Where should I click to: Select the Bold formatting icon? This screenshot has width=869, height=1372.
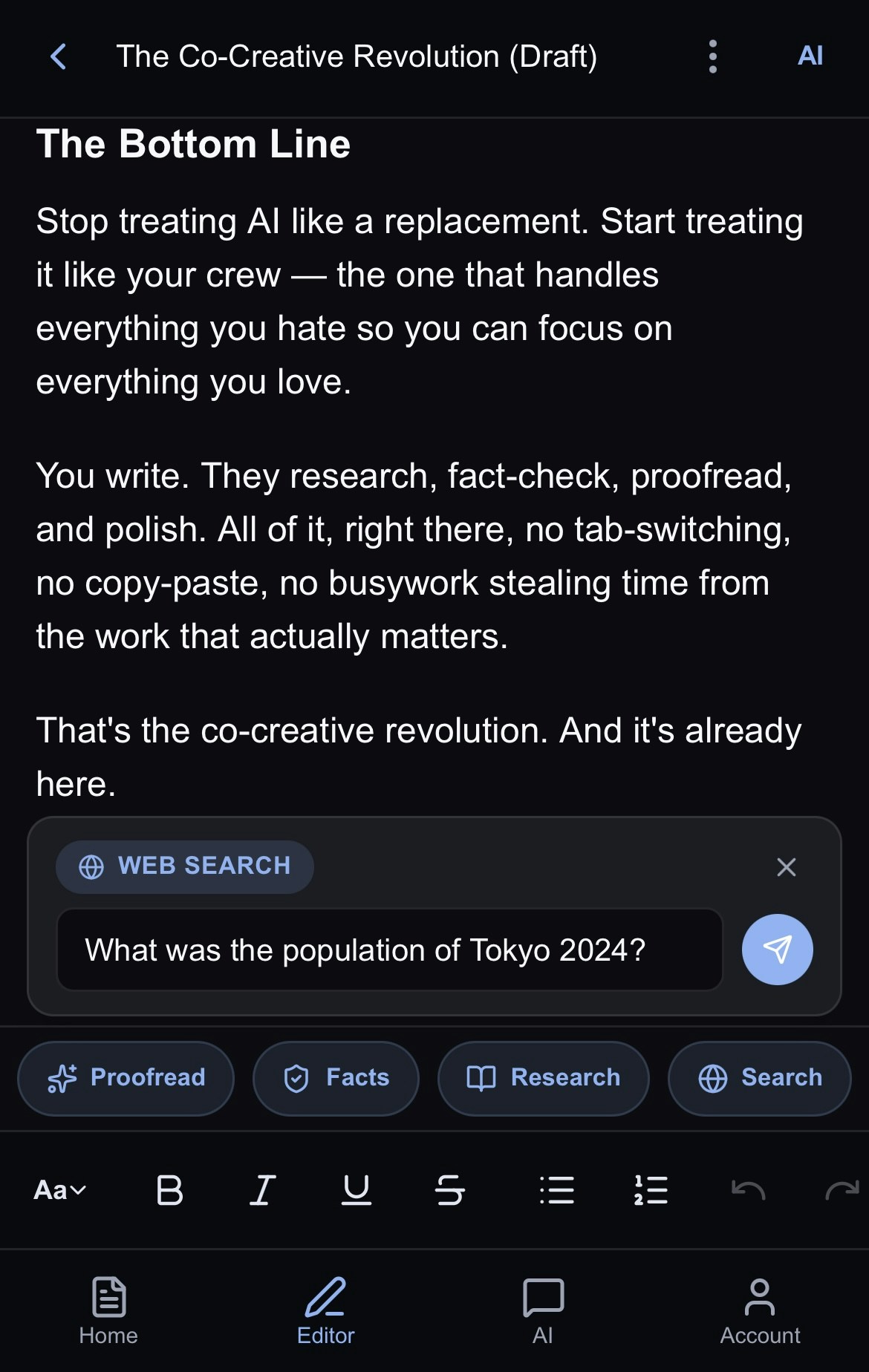[169, 1191]
